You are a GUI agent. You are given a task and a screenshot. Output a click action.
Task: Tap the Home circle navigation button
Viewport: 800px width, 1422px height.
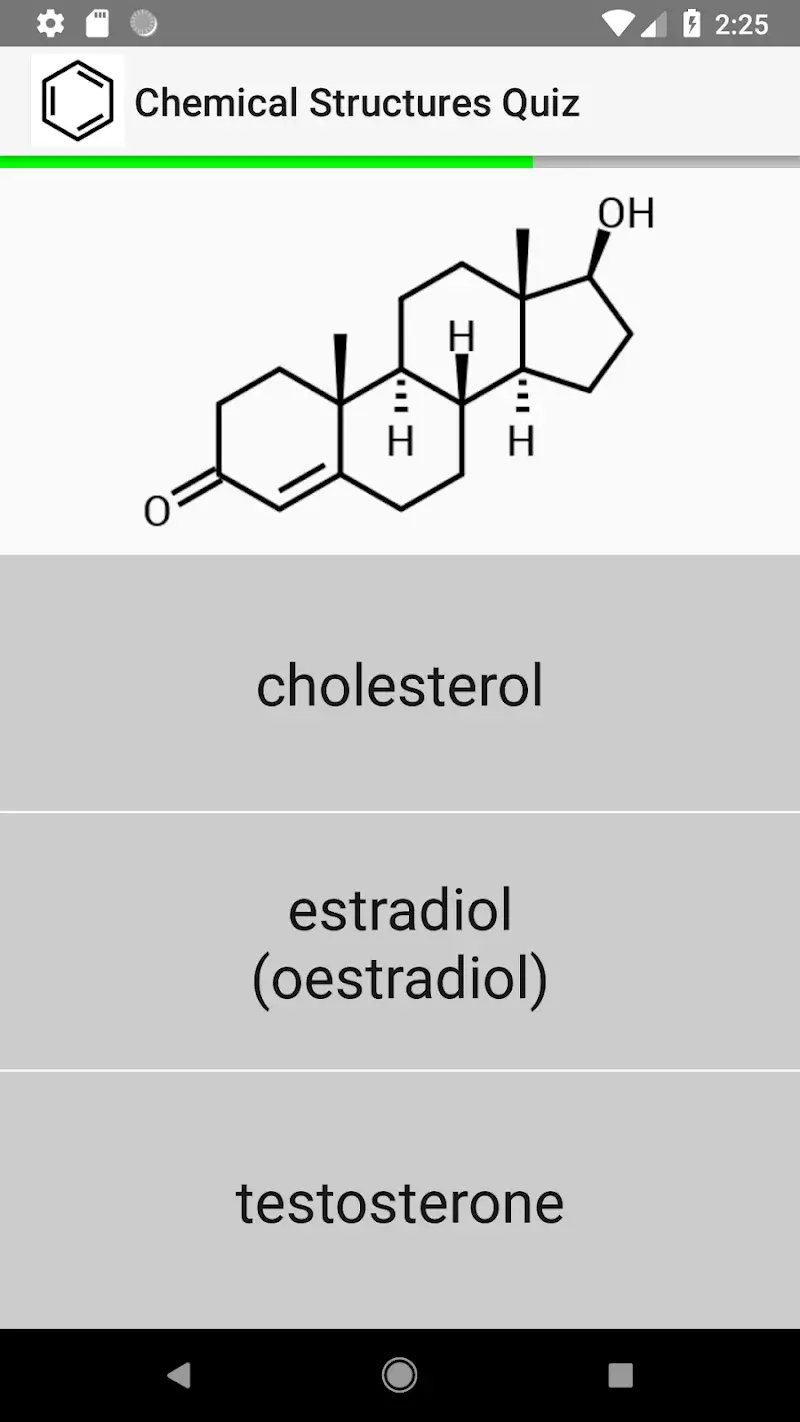point(400,1376)
